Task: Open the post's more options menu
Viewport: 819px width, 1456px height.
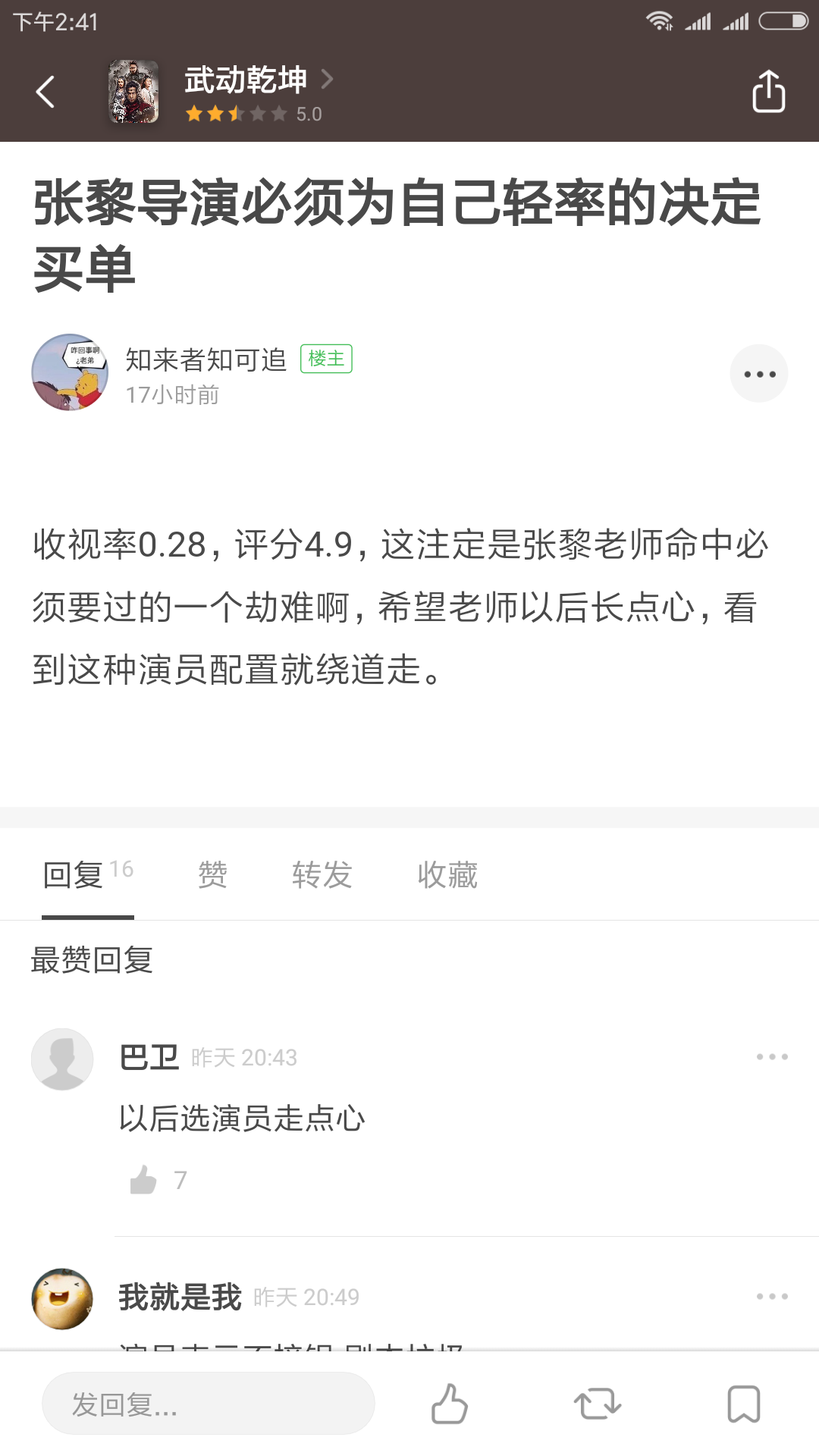Action: [x=759, y=374]
